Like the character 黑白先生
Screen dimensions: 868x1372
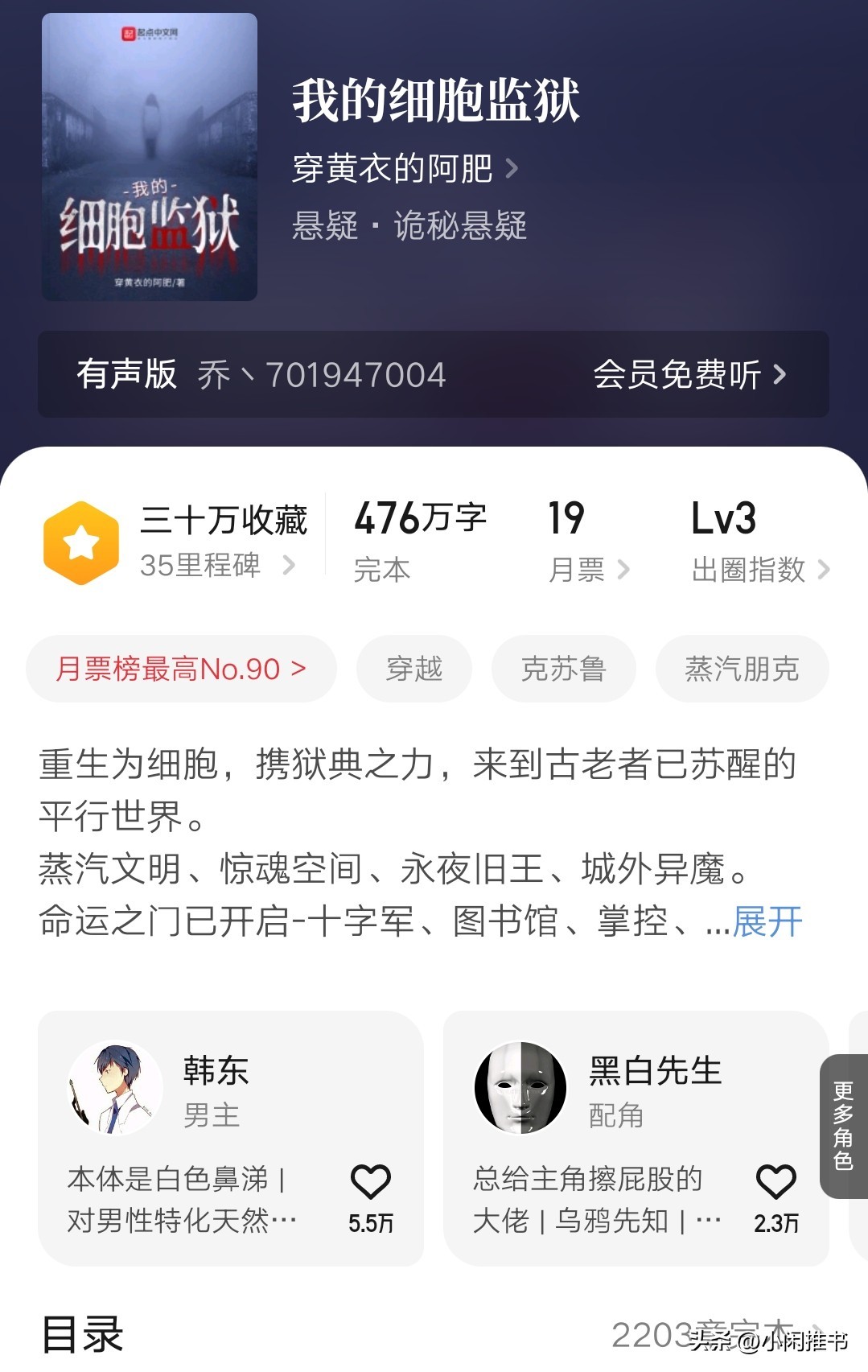tap(776, 1183)
